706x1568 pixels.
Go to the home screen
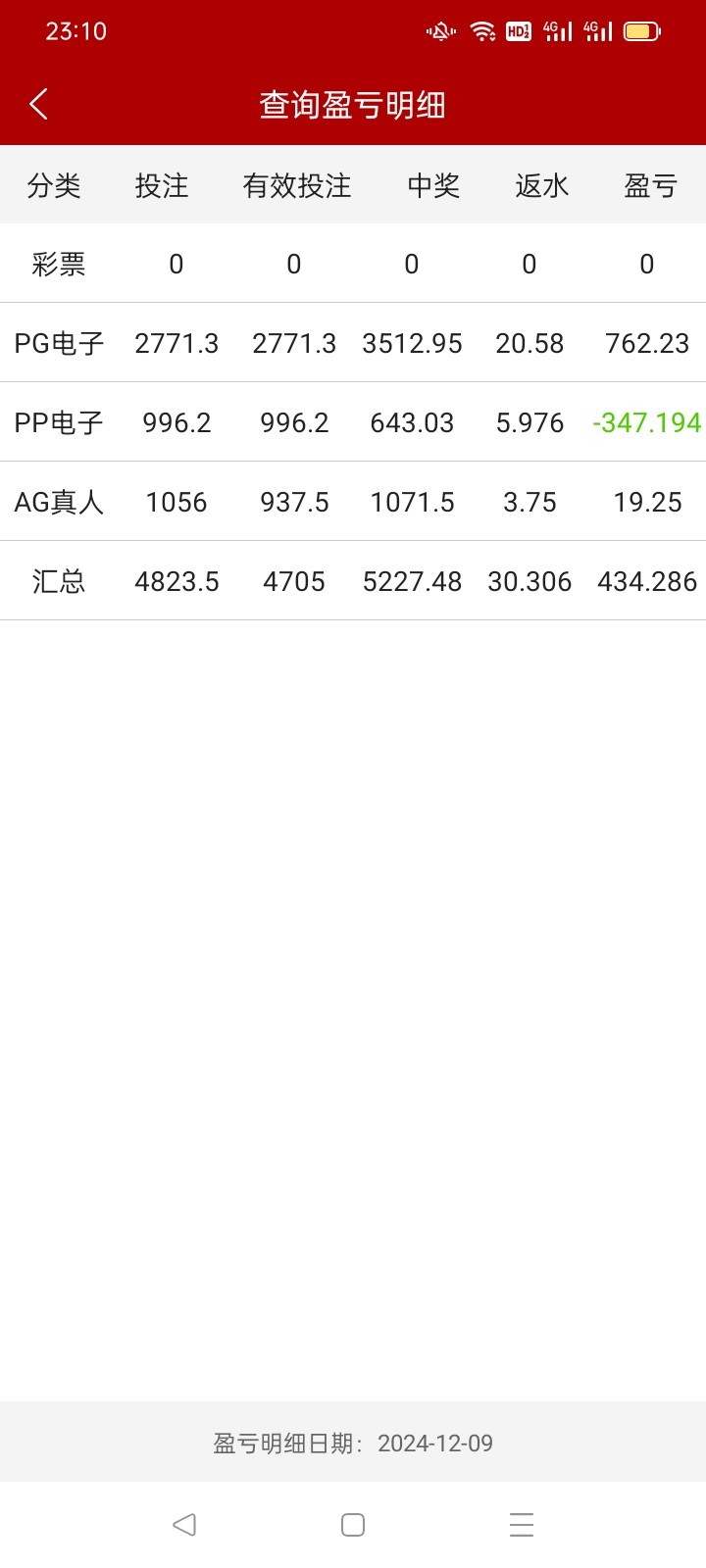tap(353, 1524)
